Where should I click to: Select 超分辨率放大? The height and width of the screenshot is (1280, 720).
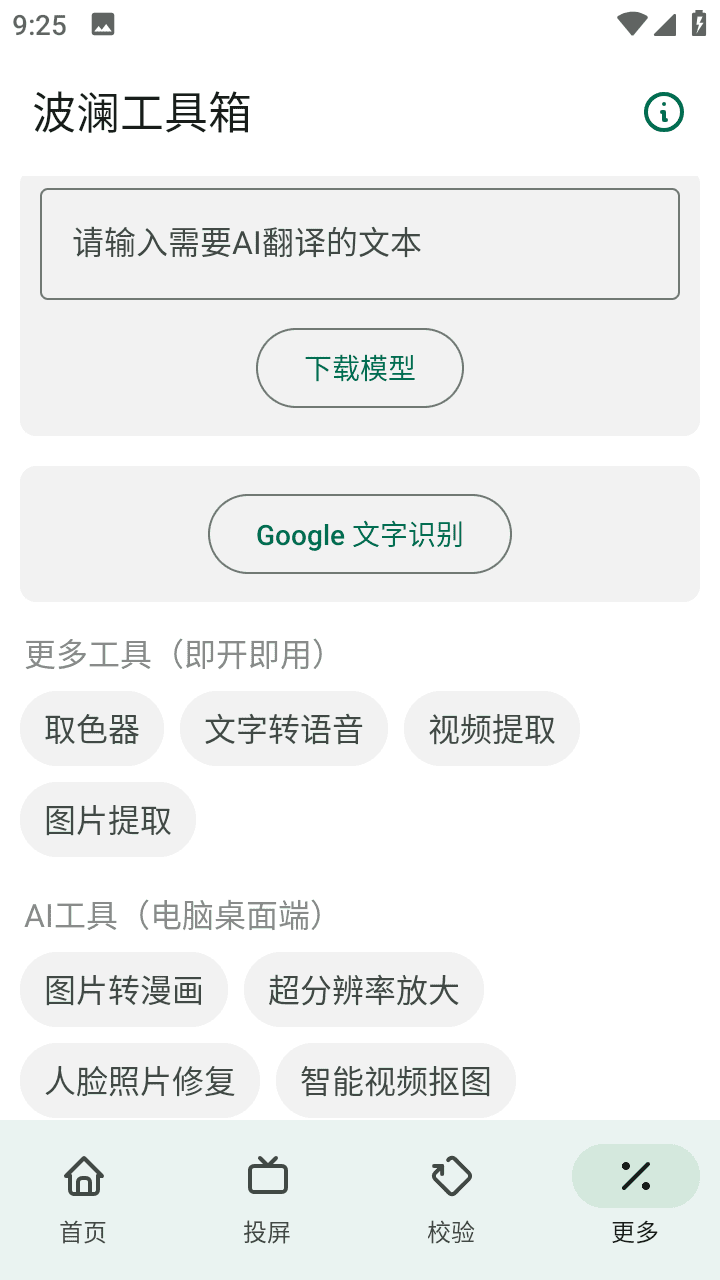click(364, 990)
